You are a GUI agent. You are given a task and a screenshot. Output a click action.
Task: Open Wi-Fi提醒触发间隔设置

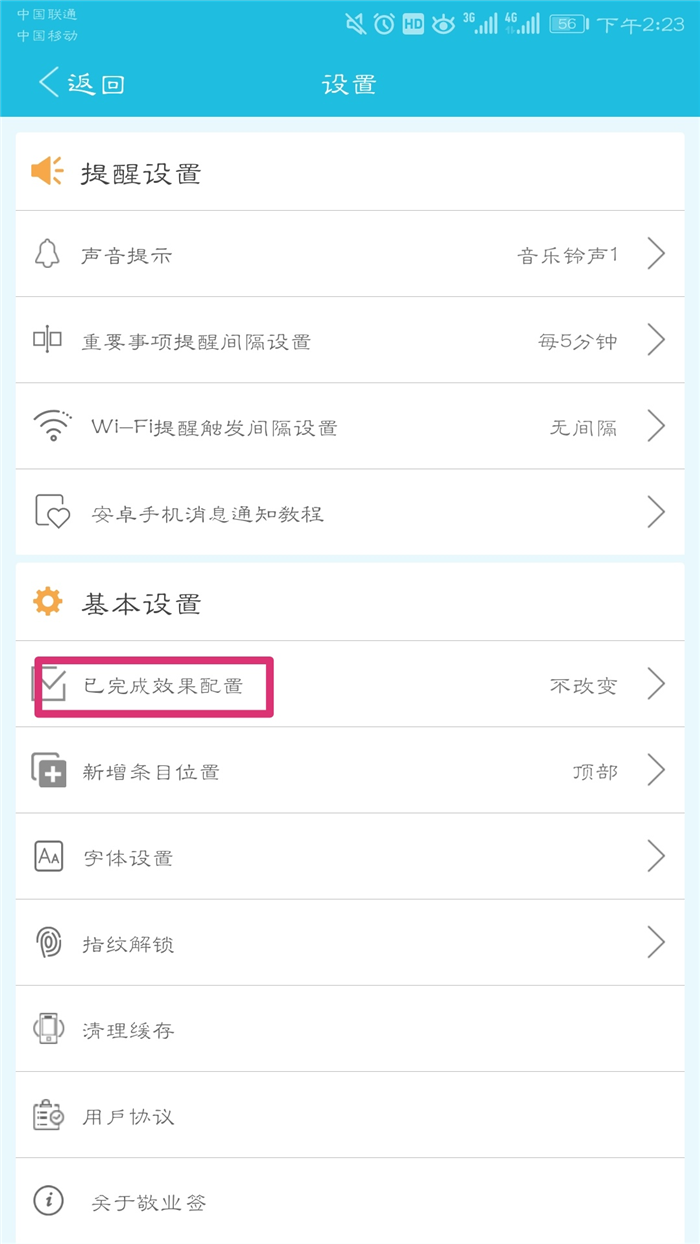(350, 426)
